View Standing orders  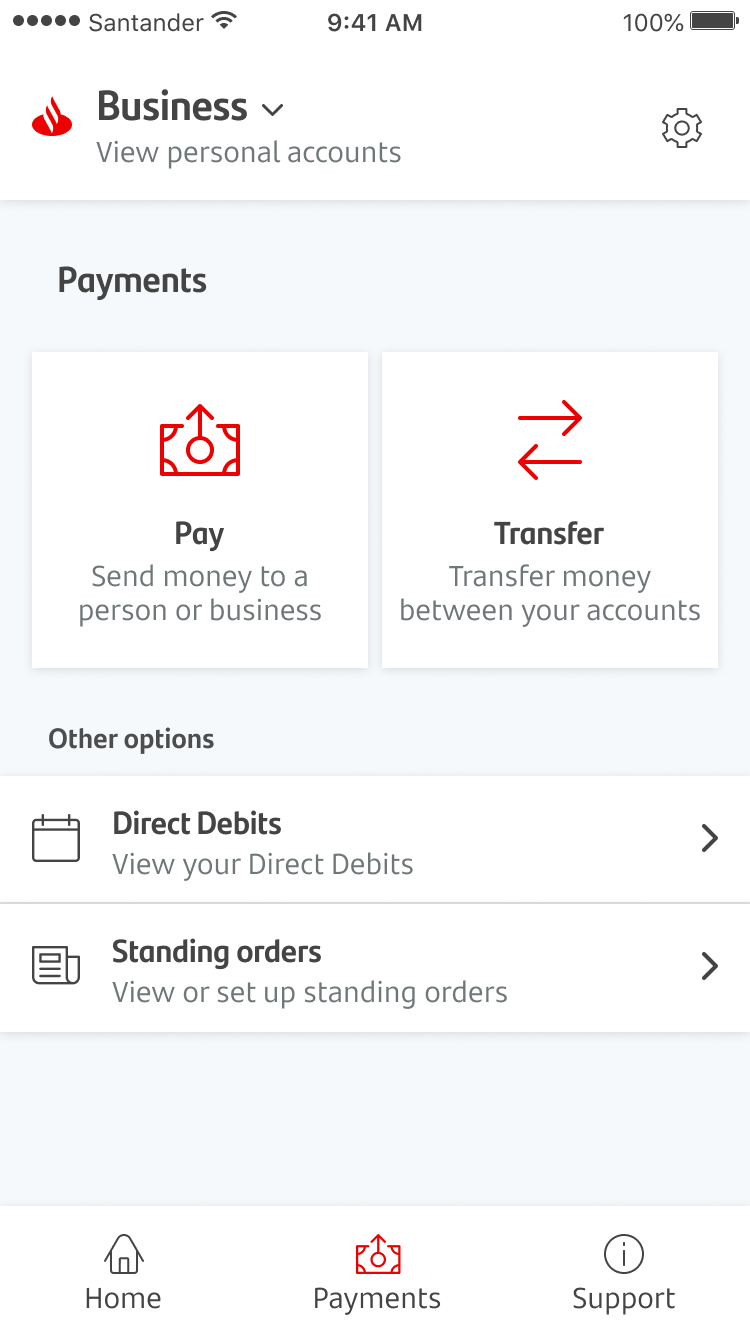375,968
